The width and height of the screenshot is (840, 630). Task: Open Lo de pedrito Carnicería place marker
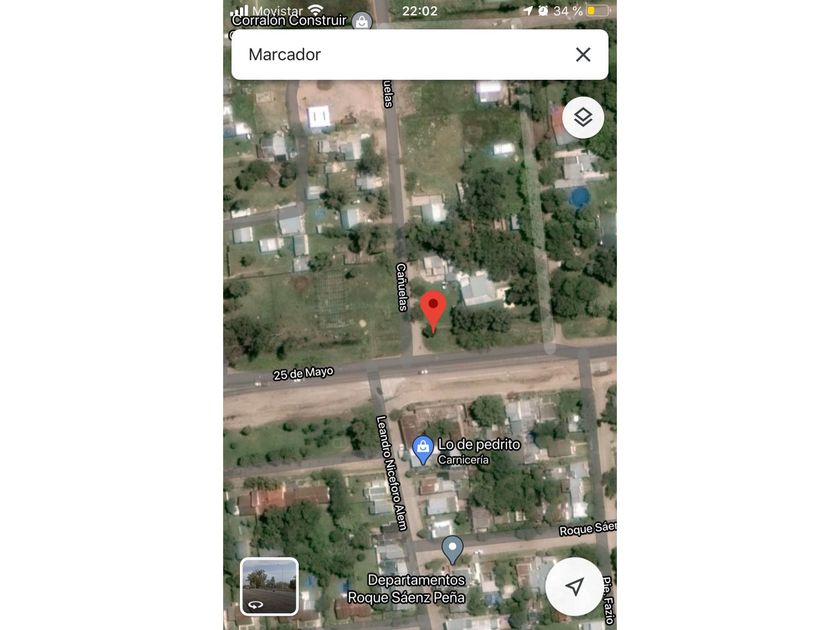click(423, 448)
